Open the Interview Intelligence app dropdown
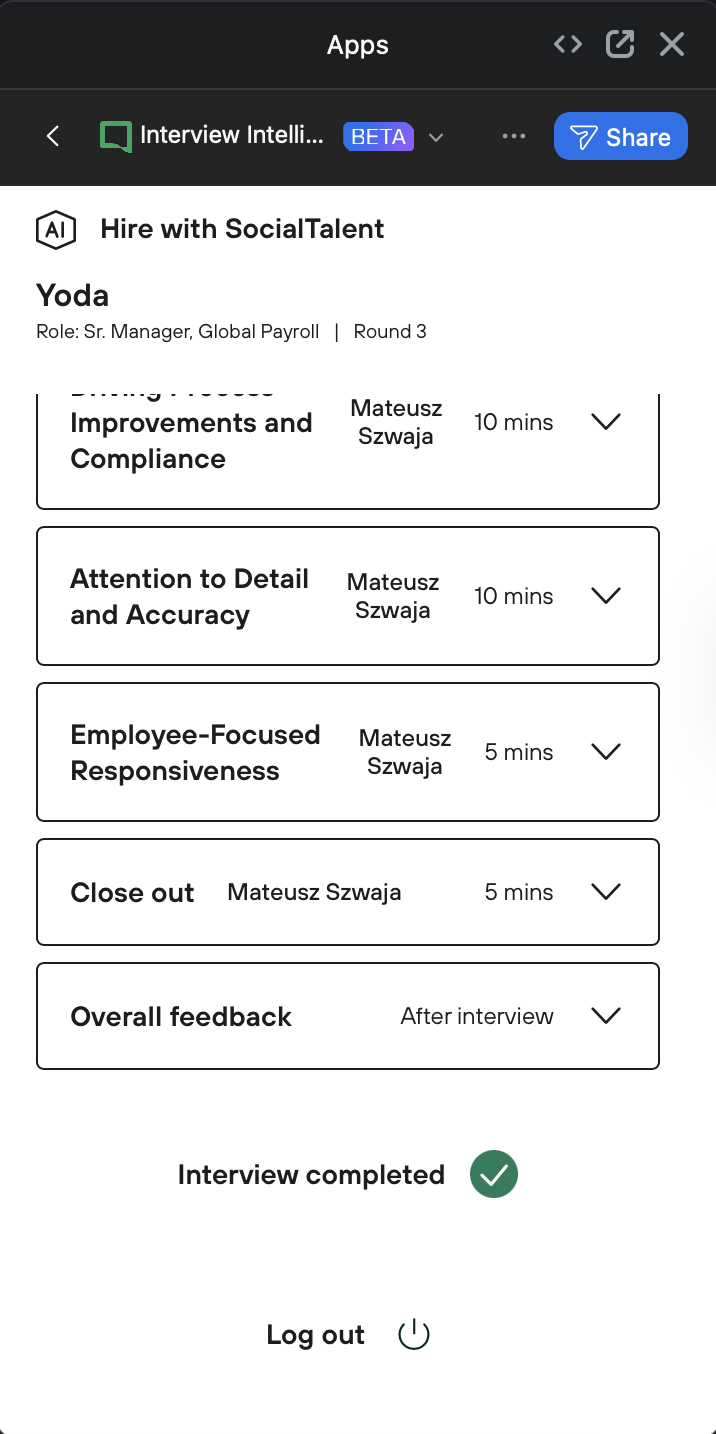 click(436, 137)
